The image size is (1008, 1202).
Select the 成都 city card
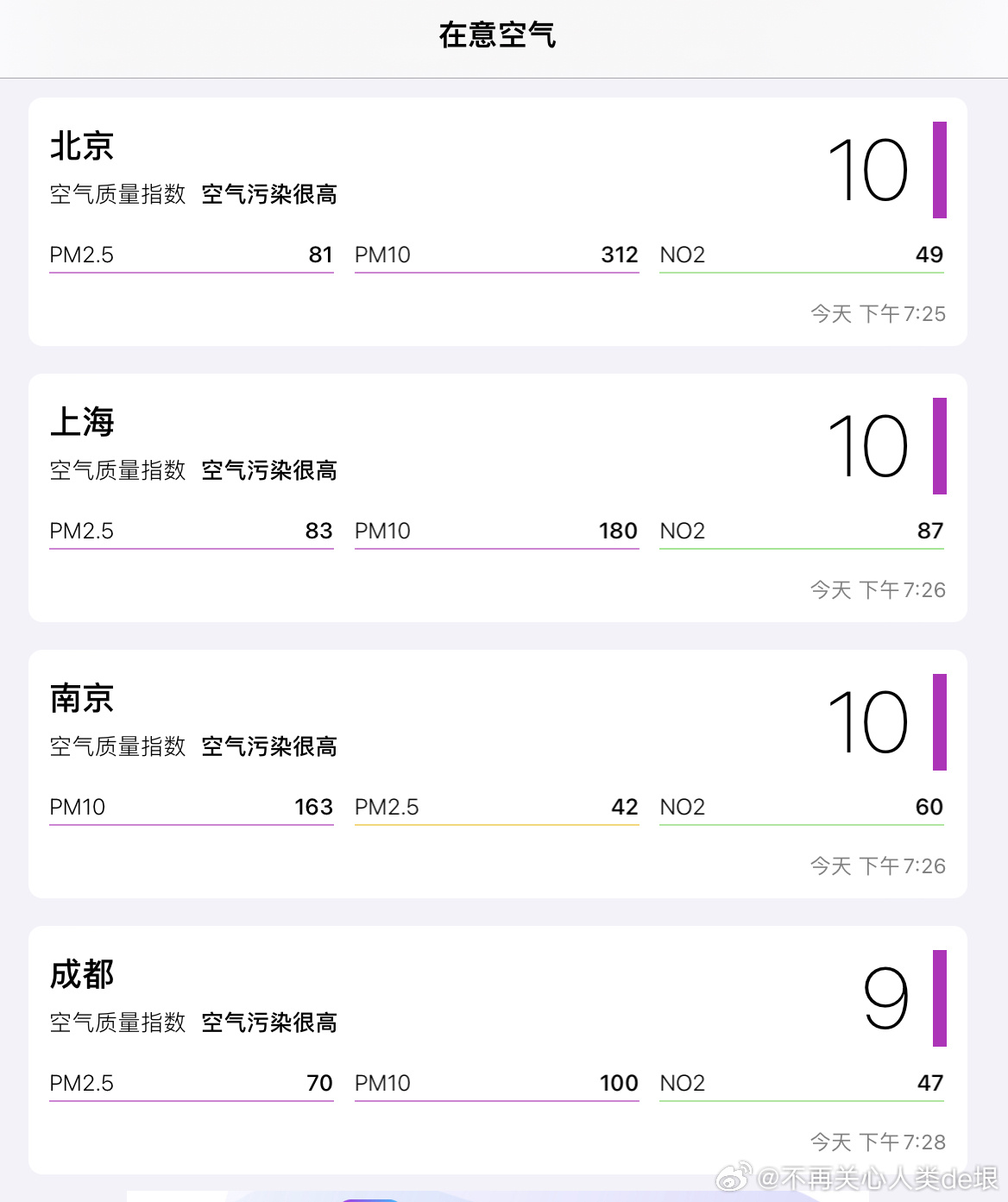click(497, 1050)
